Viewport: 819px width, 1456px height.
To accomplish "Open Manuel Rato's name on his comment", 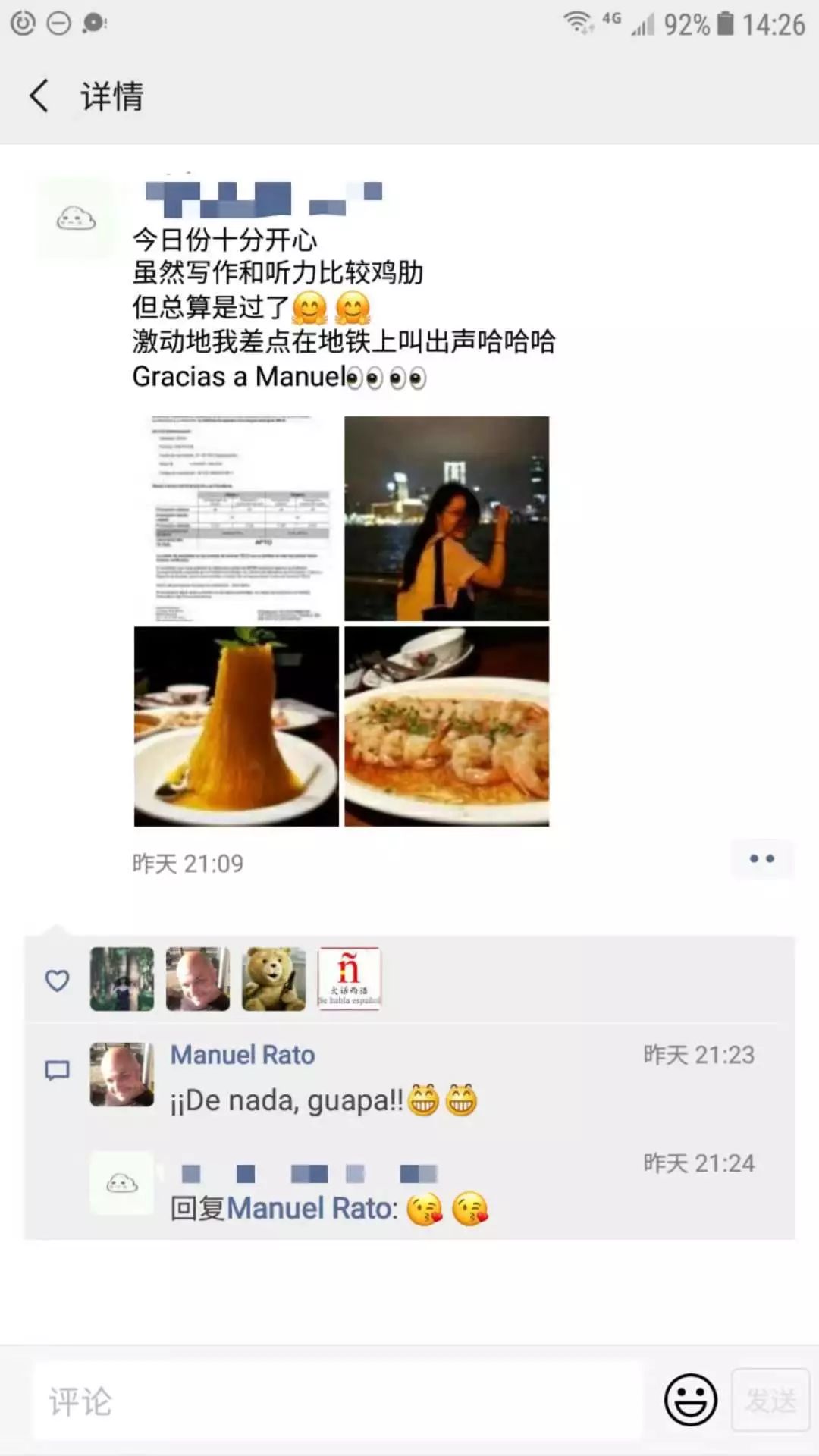I will tap(243, 1055).
